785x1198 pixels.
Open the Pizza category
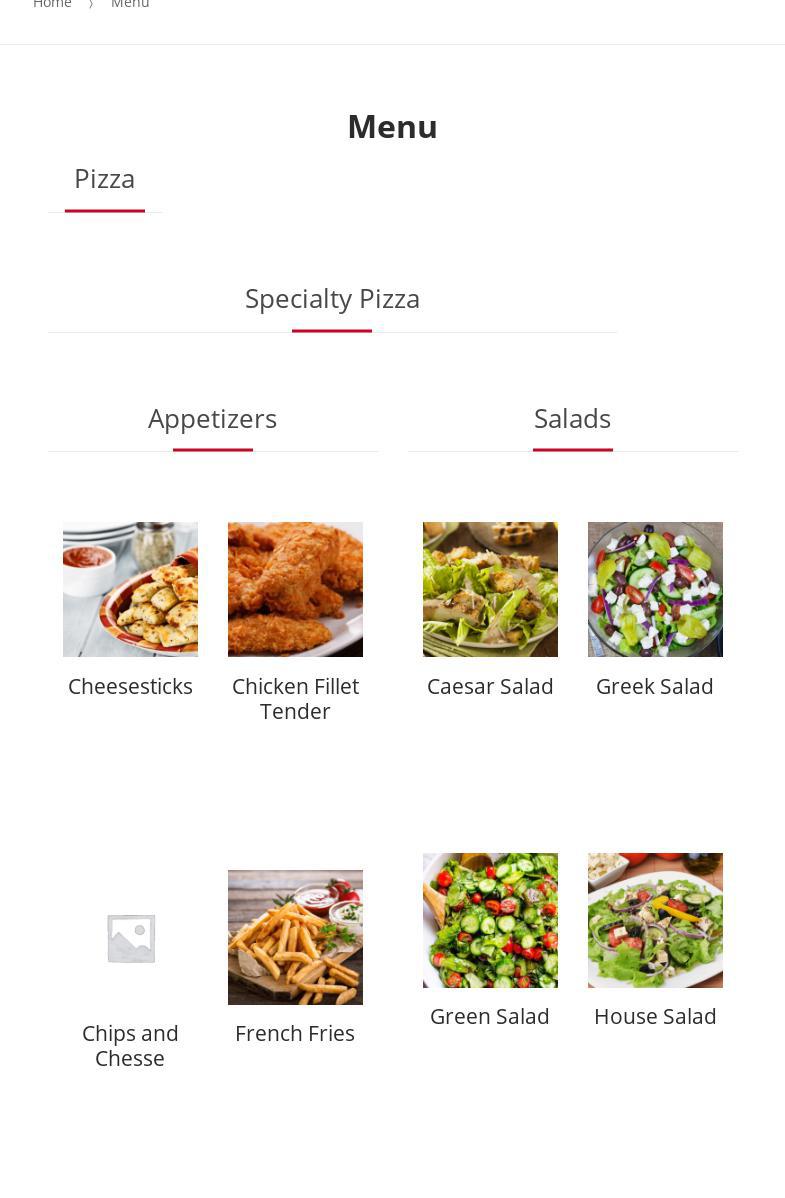tap(105, 179)
